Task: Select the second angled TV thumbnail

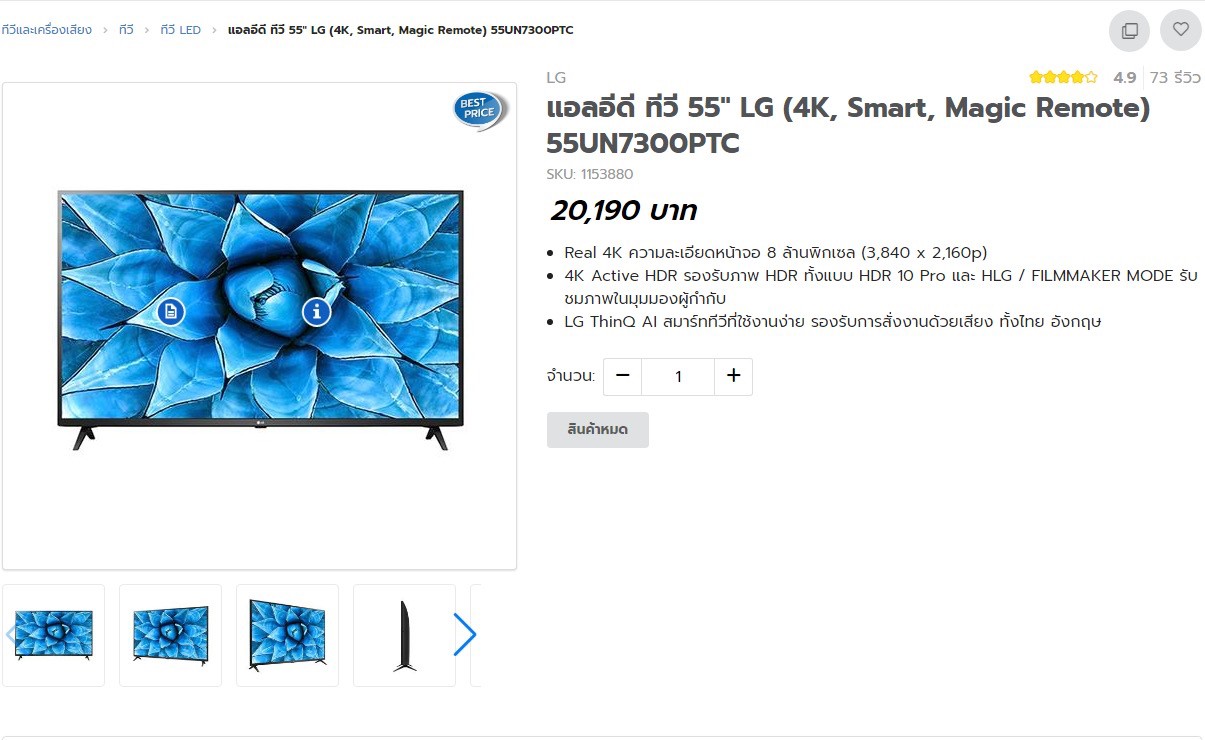Action: pos(170,635)
